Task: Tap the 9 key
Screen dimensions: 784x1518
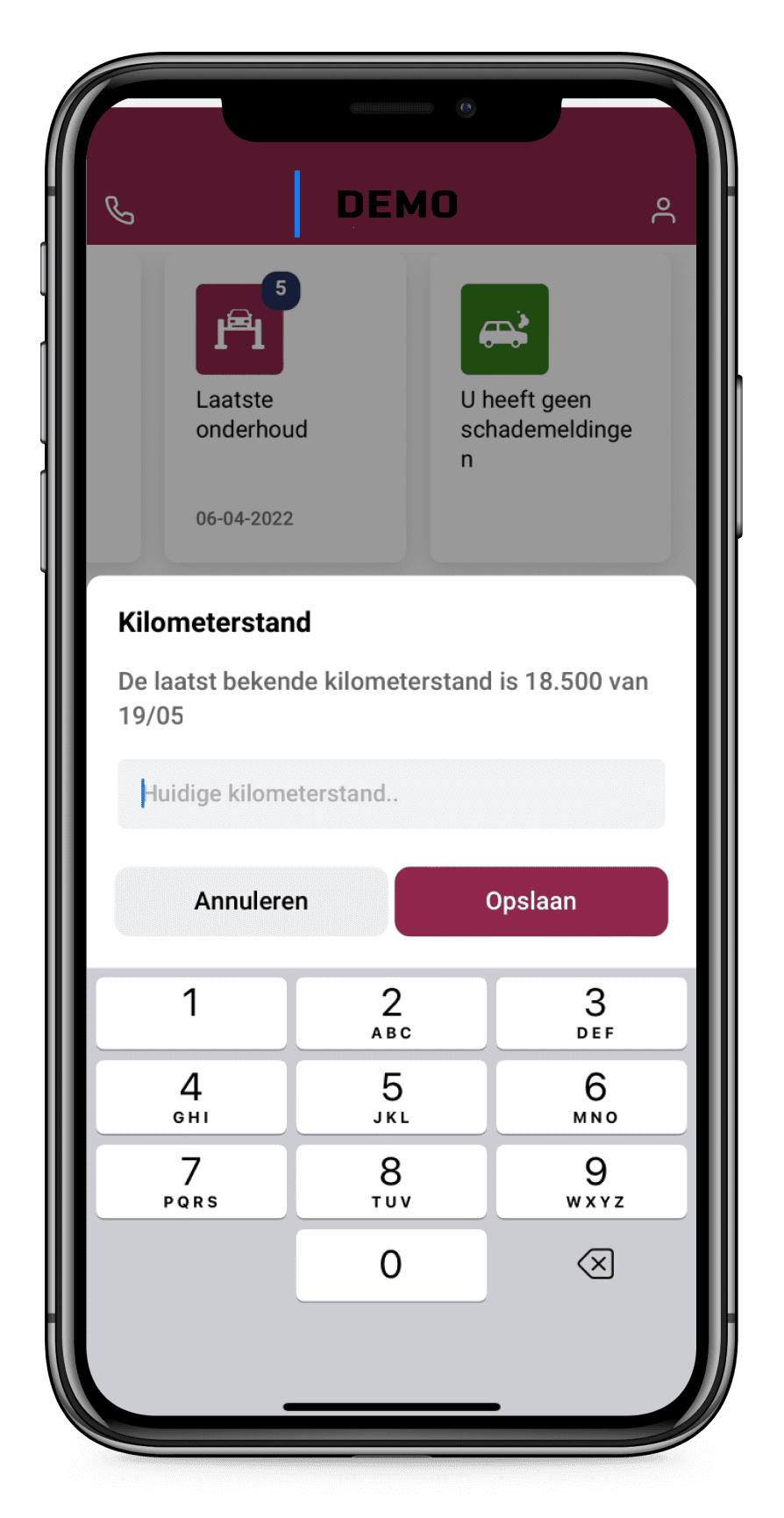Action: 591,1181
